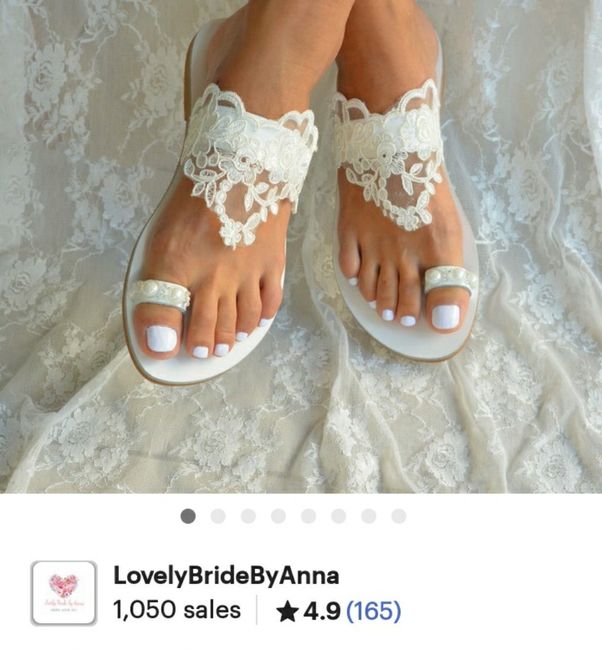Tap the LovelyBrideByAnna shop logo
Screen dimensions: 602x650
pos(63,593)
